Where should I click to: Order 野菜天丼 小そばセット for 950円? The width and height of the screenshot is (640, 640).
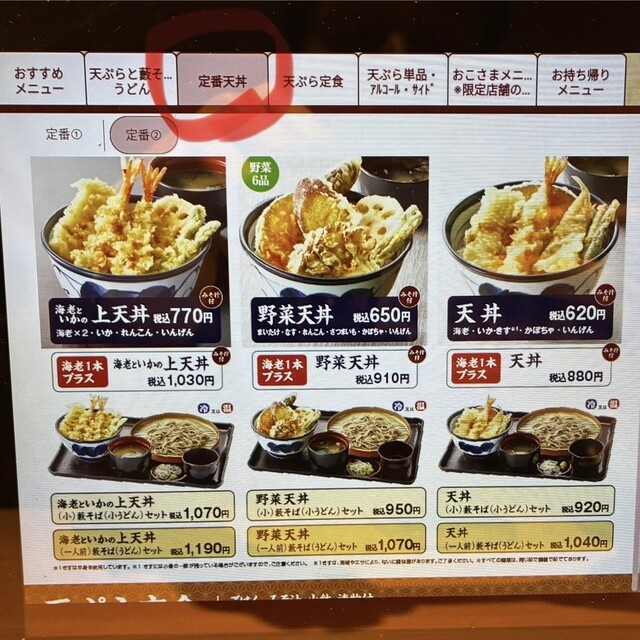[x=335, y=508]
